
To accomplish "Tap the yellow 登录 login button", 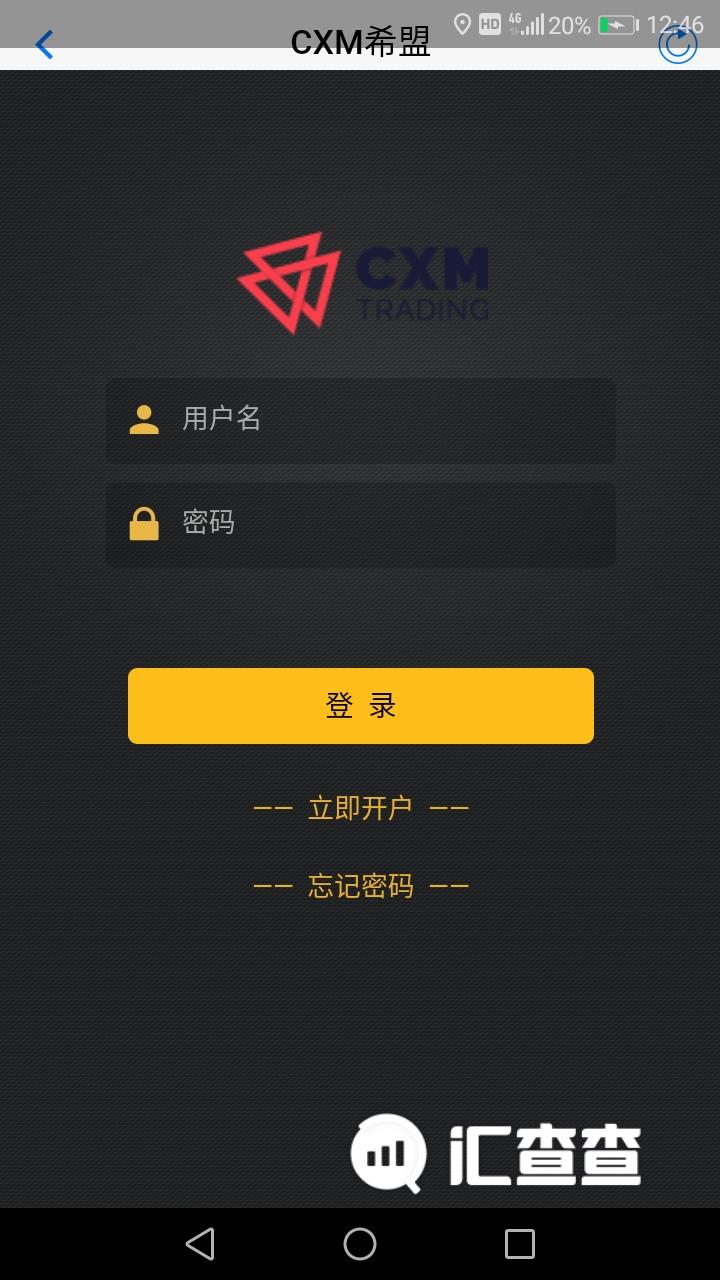I will pos(360,706).
